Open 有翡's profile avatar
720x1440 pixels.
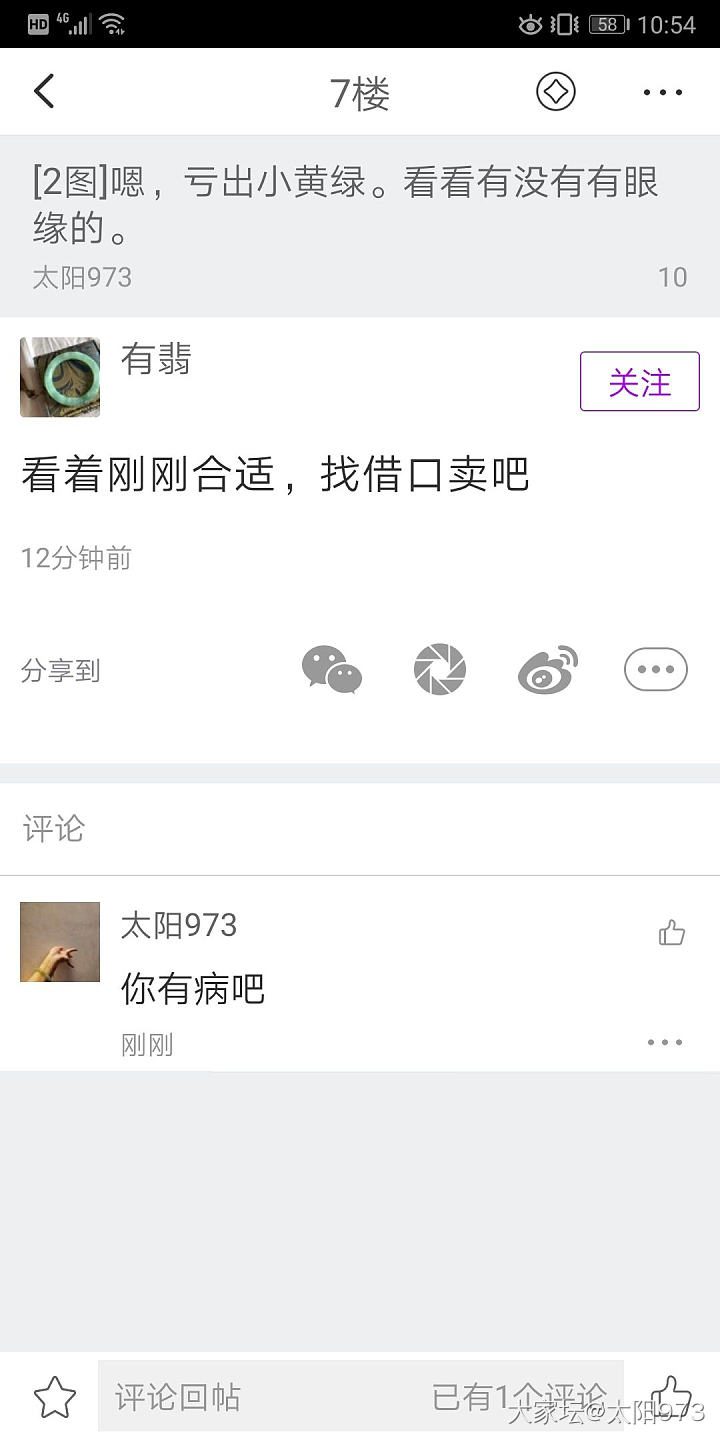(x=60, y=377)
